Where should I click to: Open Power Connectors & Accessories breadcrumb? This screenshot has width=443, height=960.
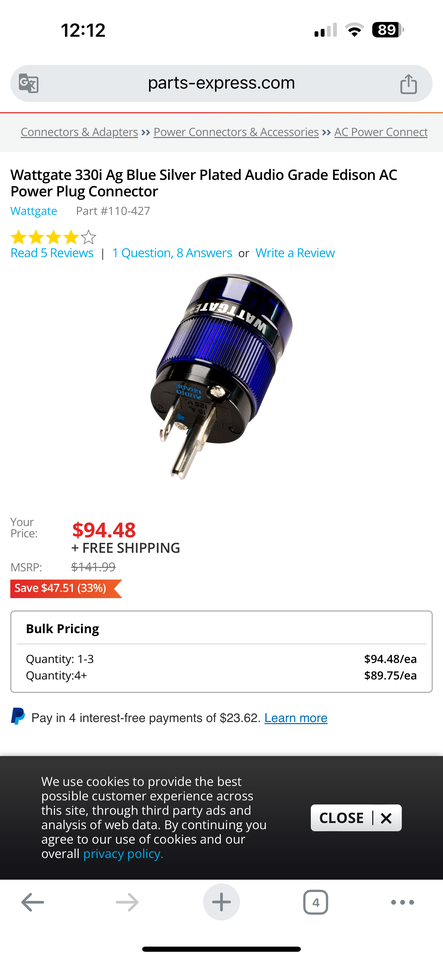click(x=236, y=132)
